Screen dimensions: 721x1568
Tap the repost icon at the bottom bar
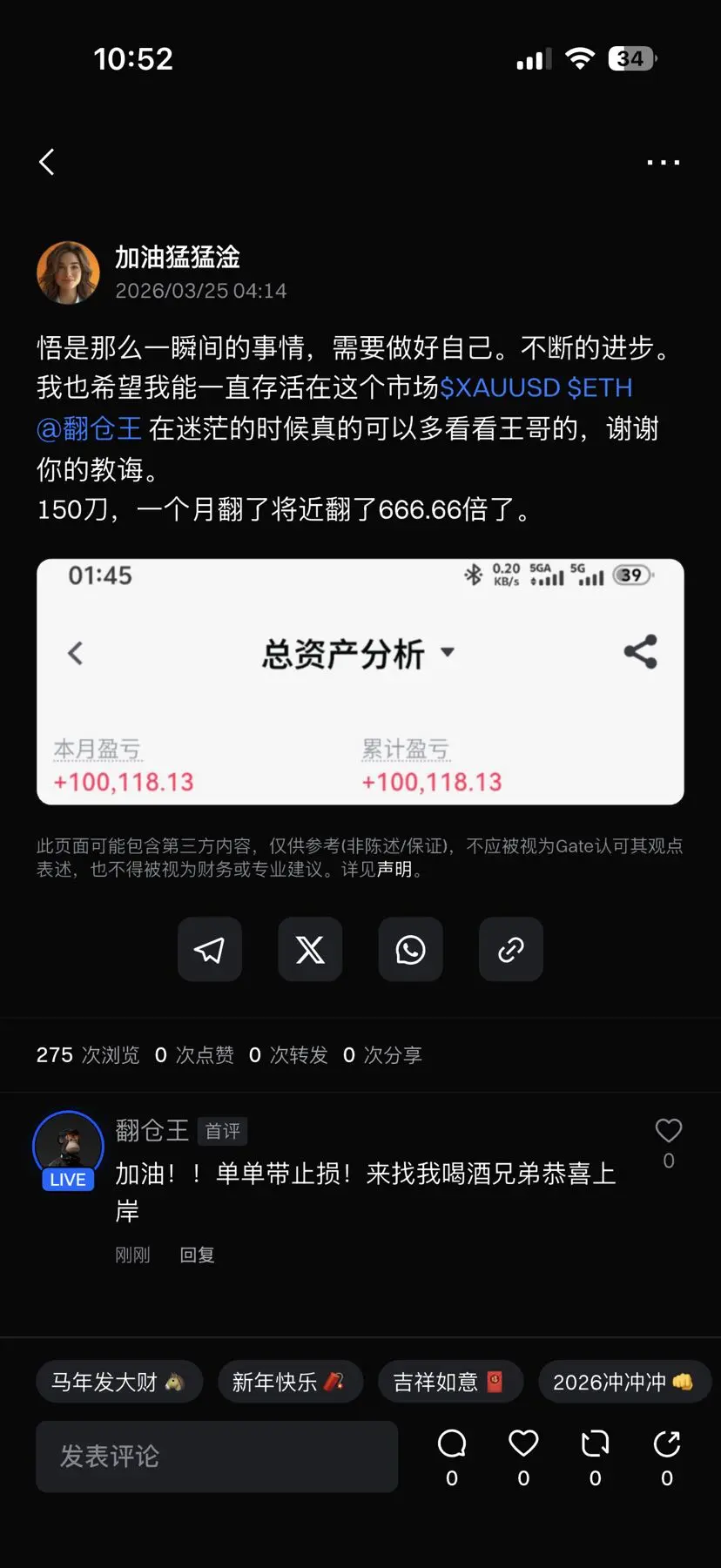[594, 1443]
